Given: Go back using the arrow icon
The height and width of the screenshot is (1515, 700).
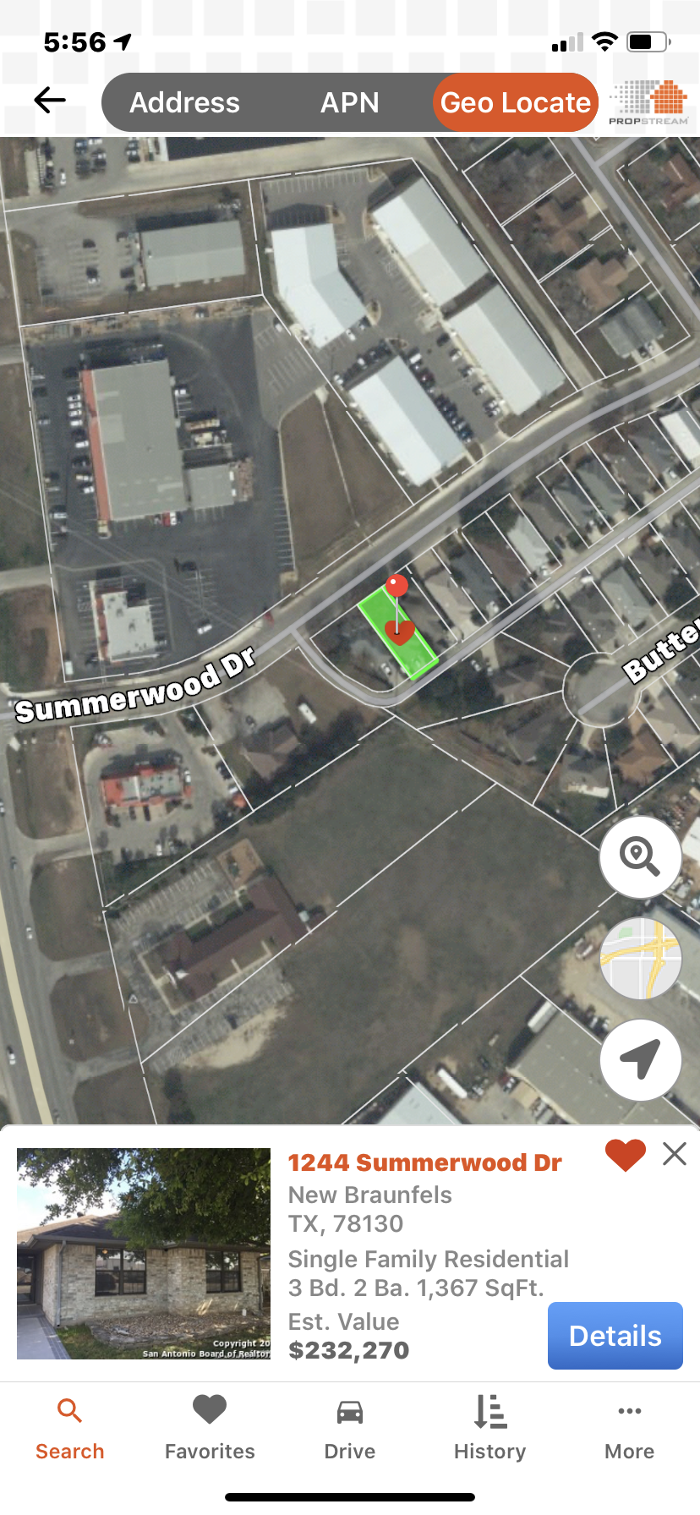Looking at the screenshot, I should click(49, 101).
